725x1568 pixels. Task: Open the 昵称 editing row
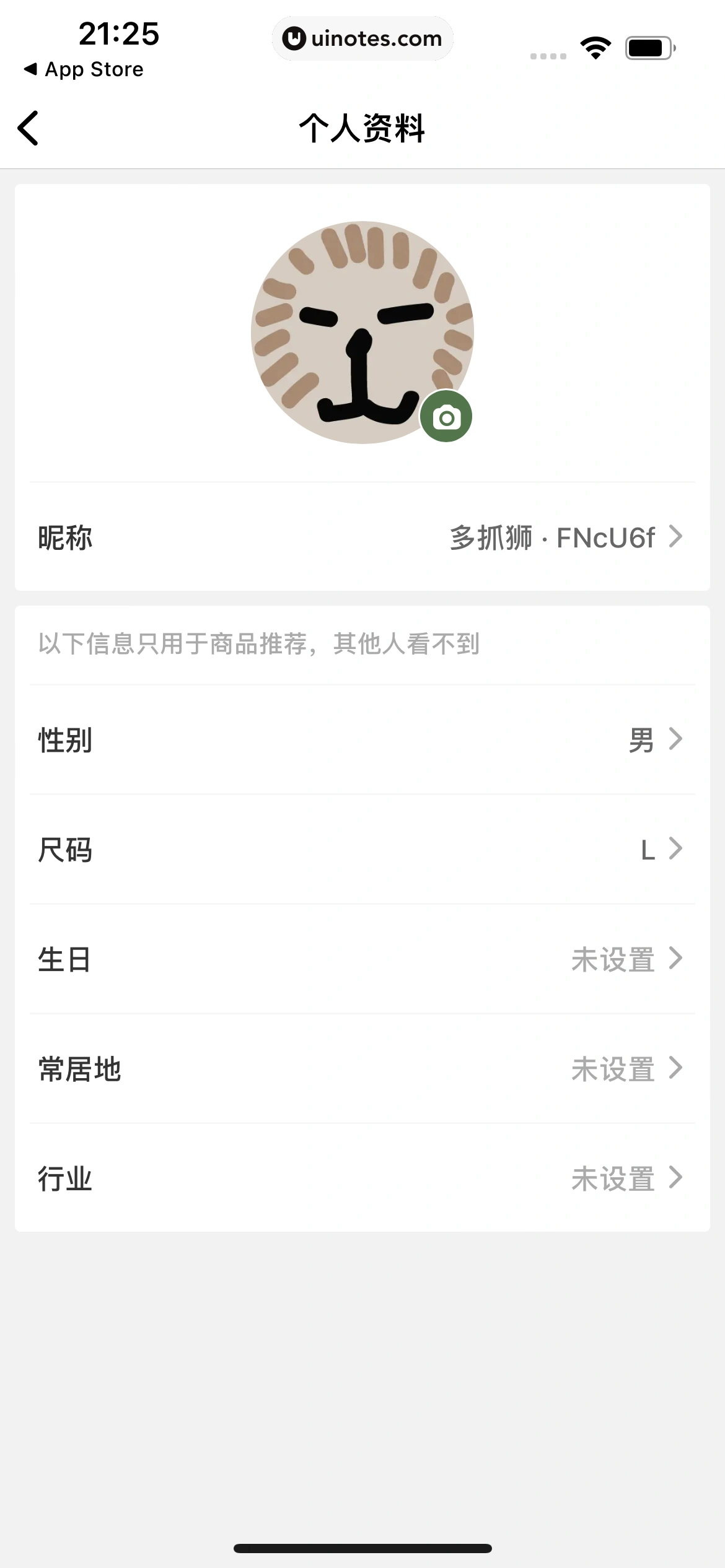coord(362,538)
